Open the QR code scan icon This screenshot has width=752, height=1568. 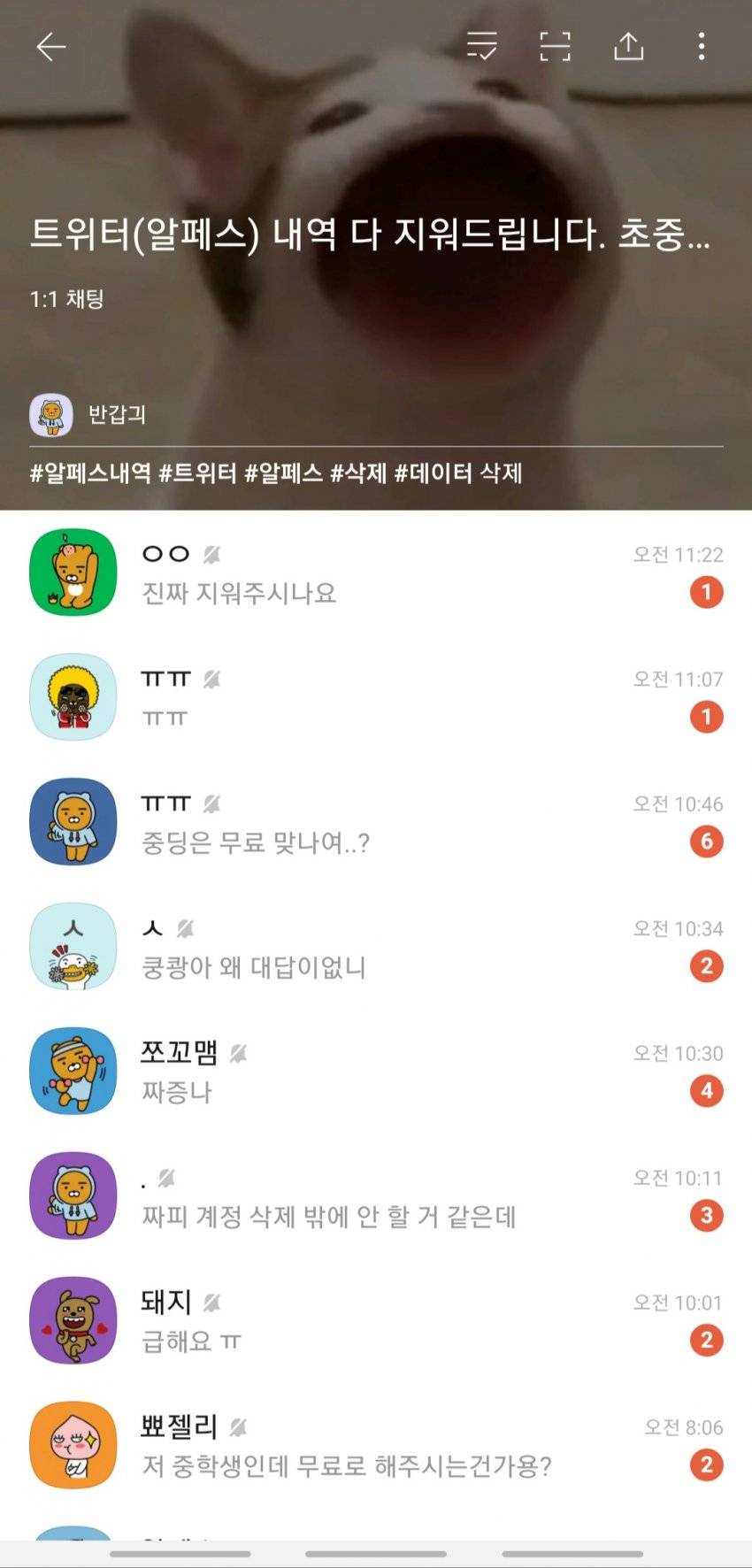(555, 46)
